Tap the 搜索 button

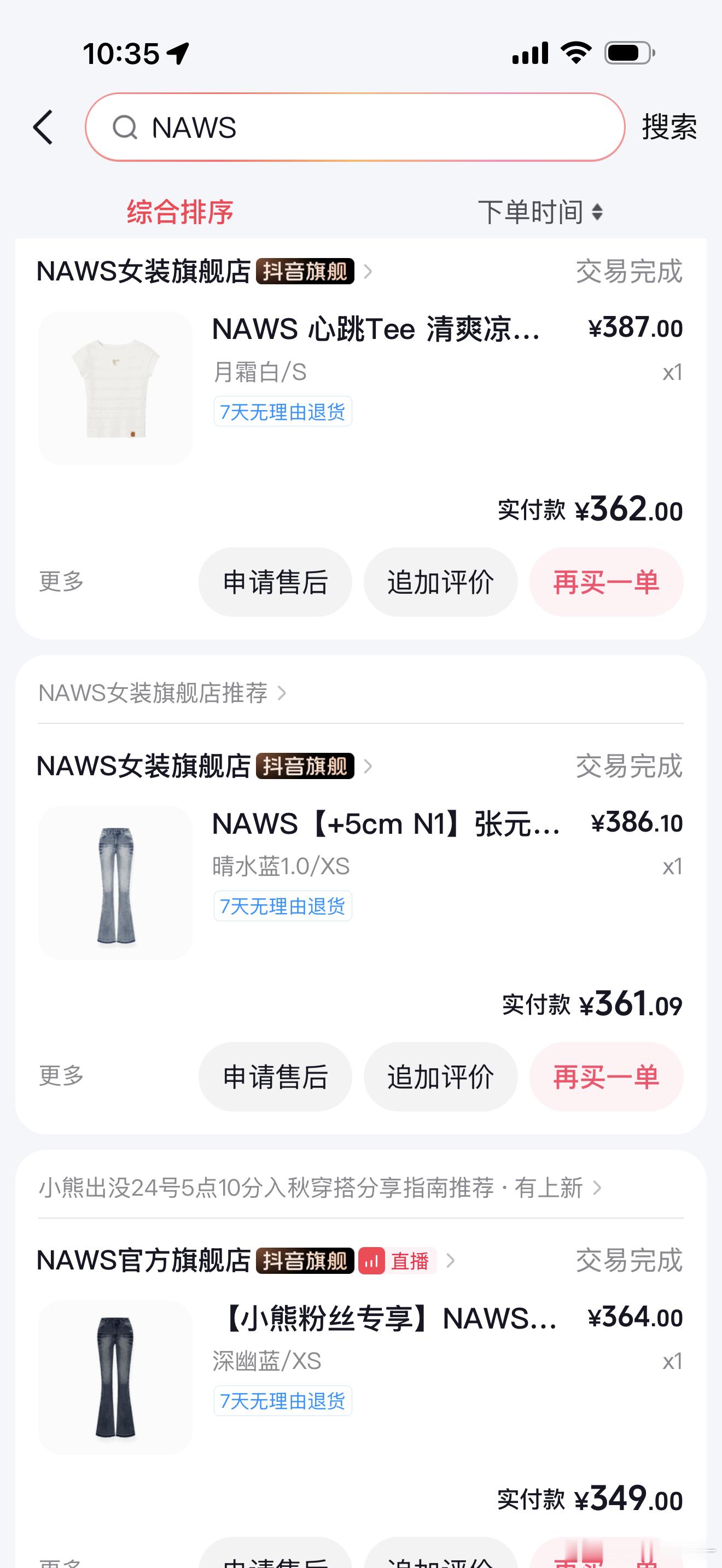tap(669, 127)
